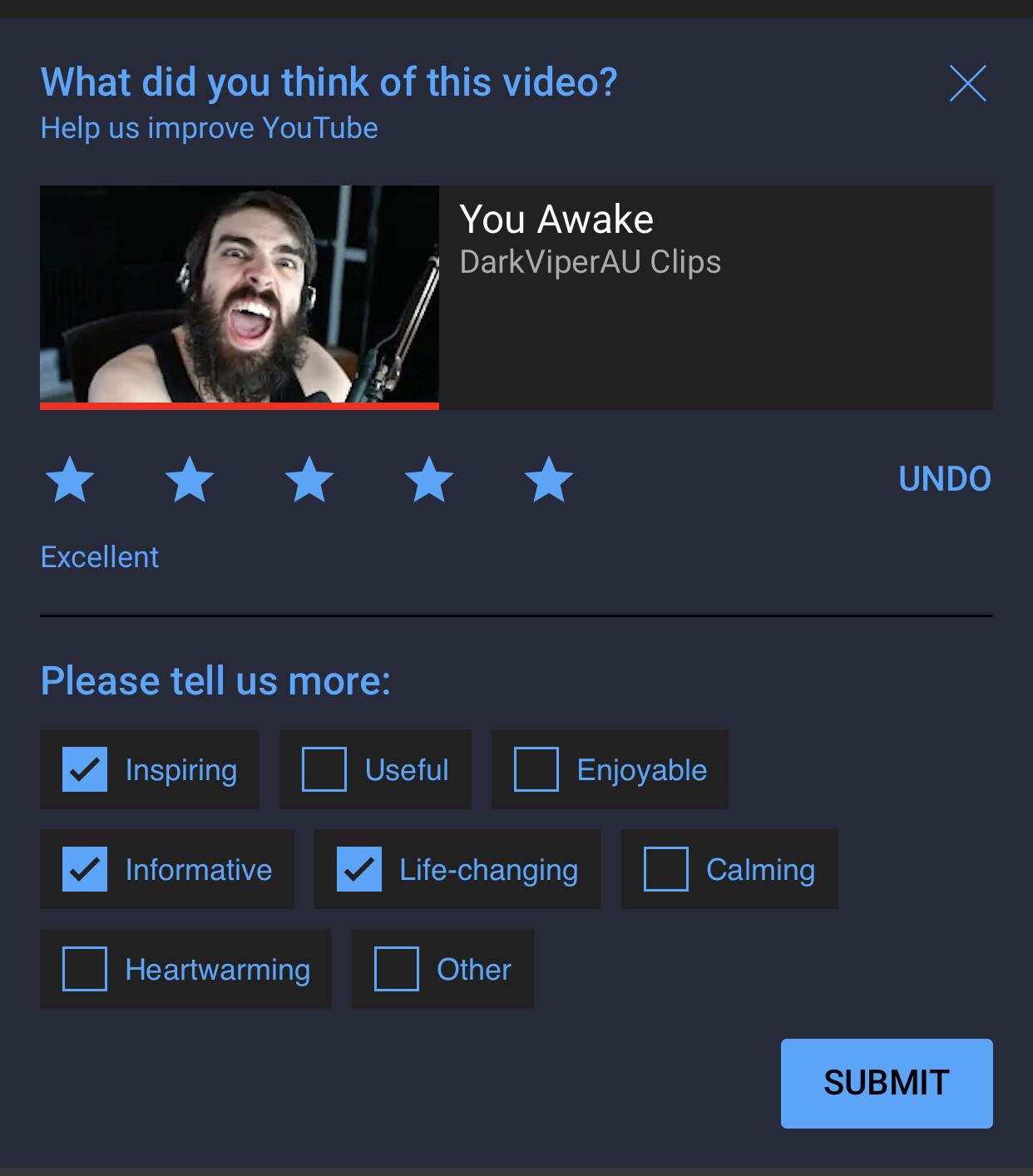
Task: Check the Useful option
Action: pyautogui.click(x=324, y=769)
